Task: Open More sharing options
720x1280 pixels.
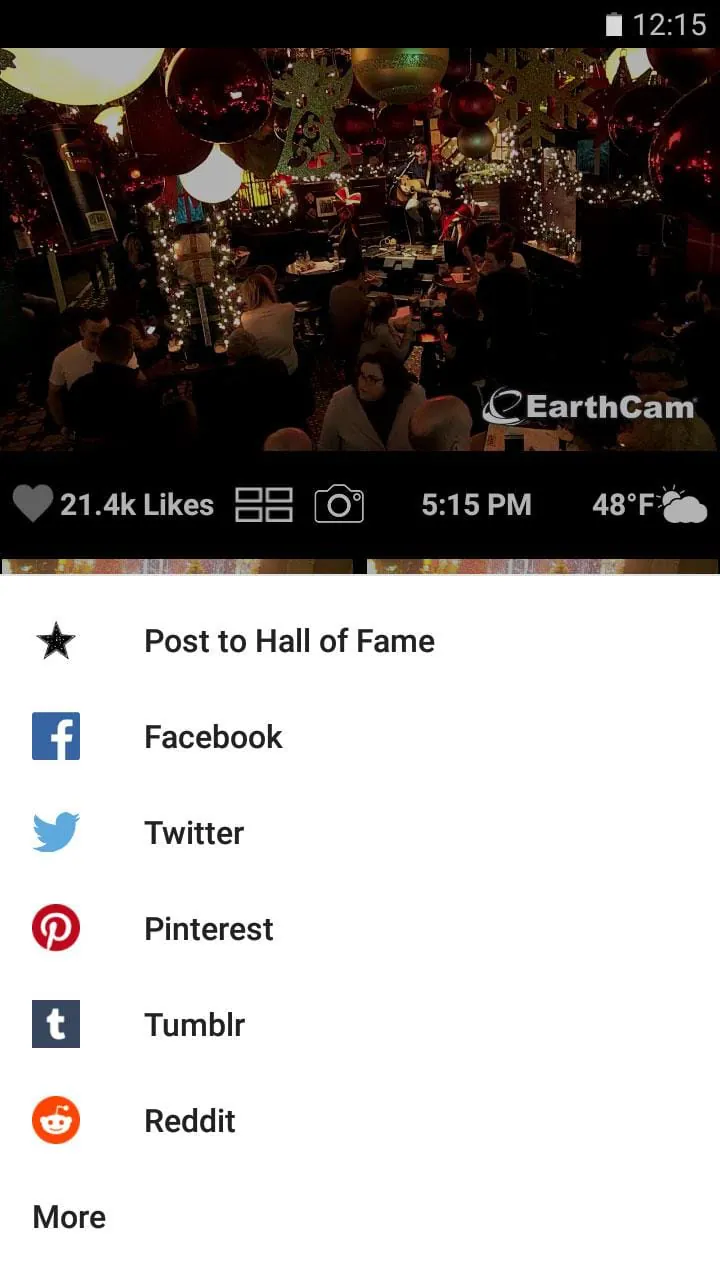Action: 69,1217
